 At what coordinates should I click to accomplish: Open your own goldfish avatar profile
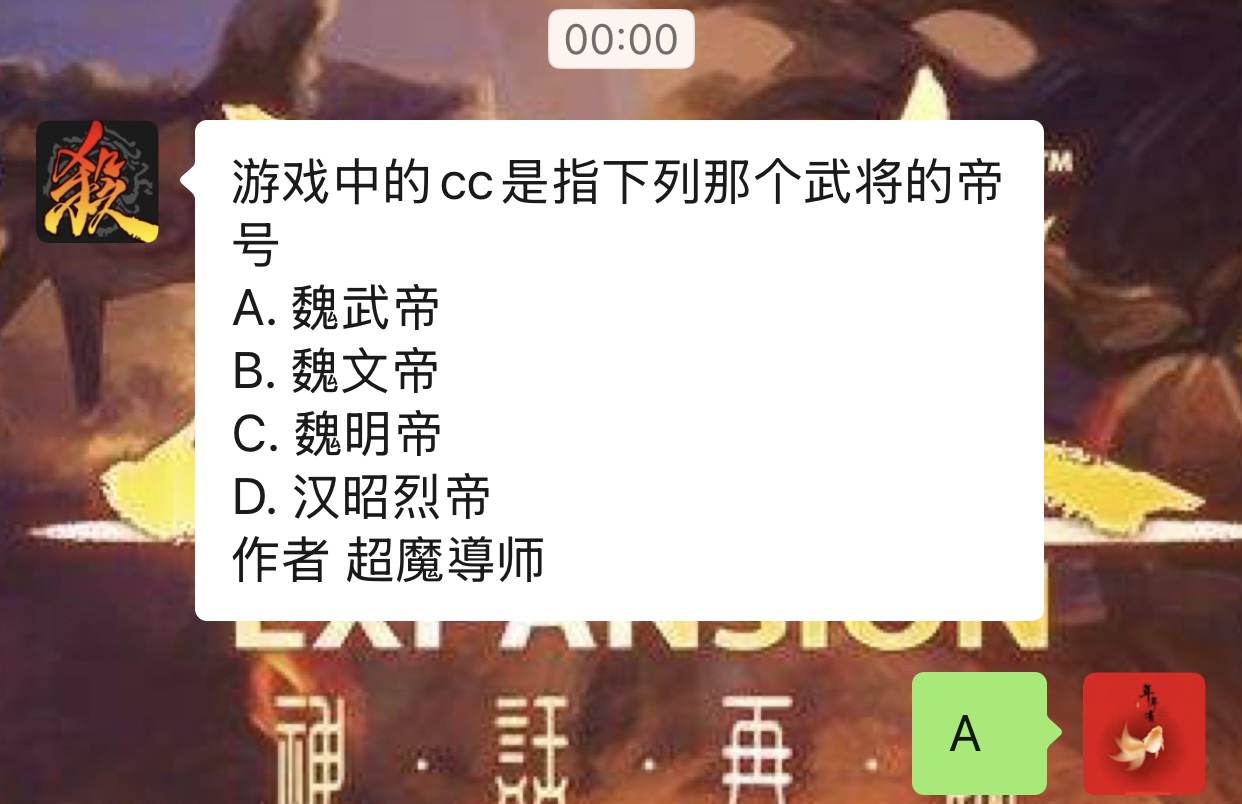point(1144,733)
